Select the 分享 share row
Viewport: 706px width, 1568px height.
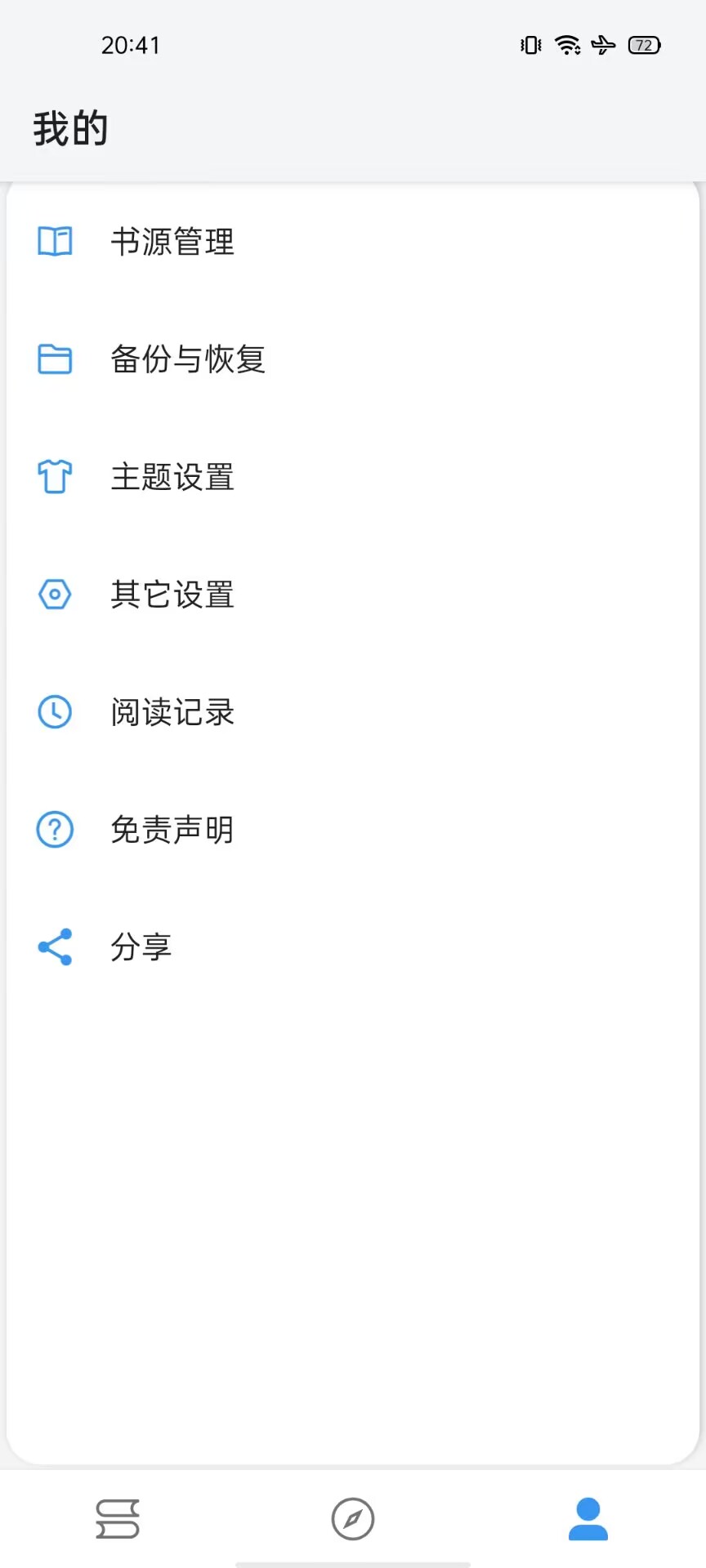click(x=353, y=947)
